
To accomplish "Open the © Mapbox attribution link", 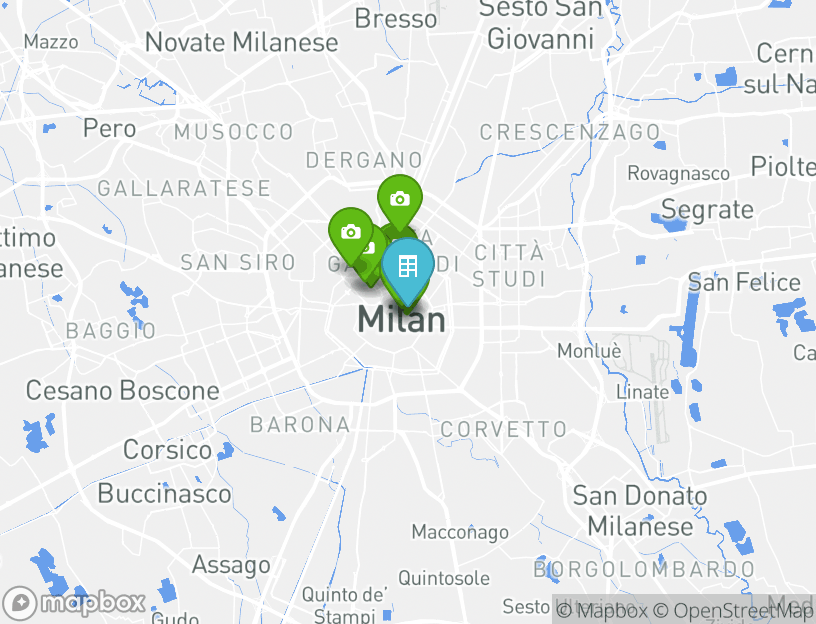I will (x=601, y=610).
